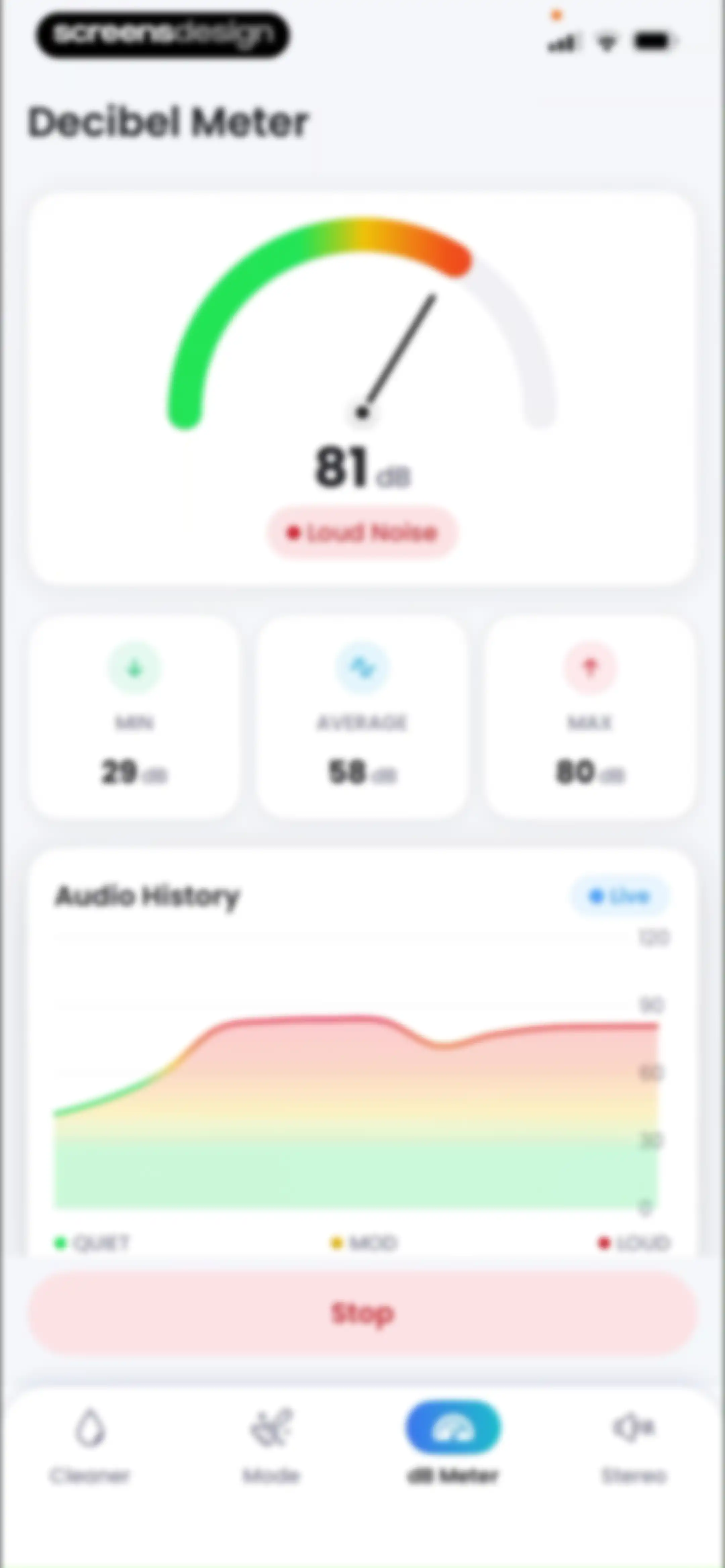Stop the decibel measurement

coord(363,1312)
